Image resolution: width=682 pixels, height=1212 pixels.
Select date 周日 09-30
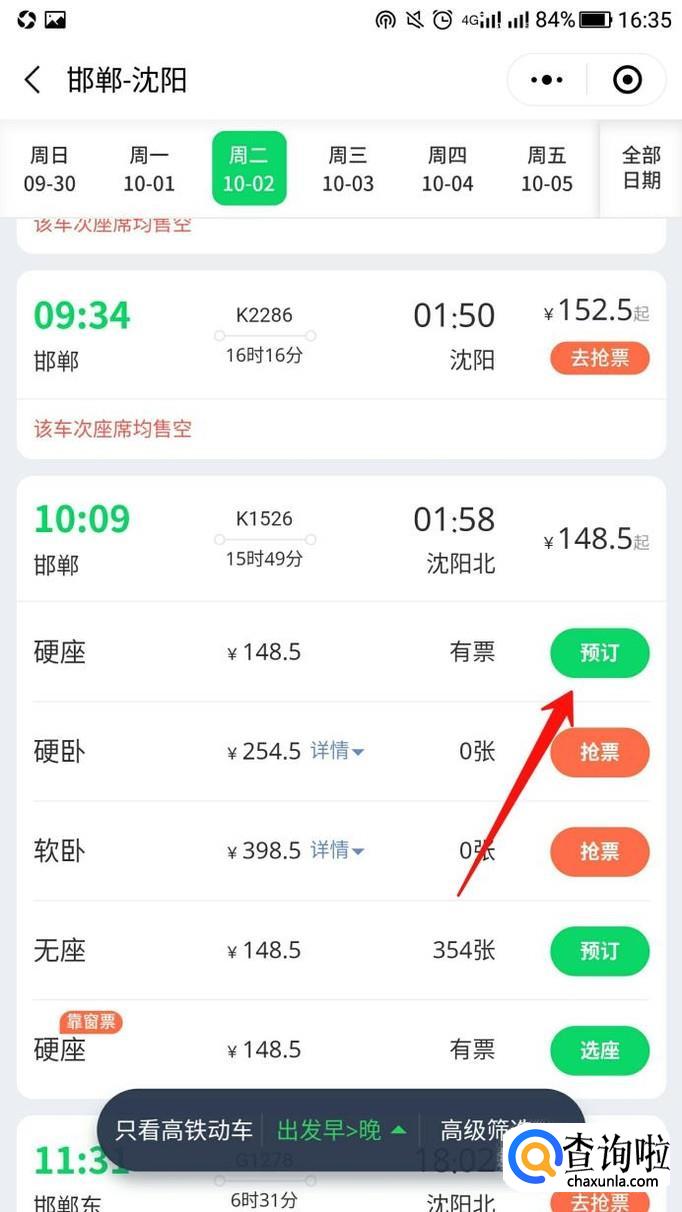point(50,169)
